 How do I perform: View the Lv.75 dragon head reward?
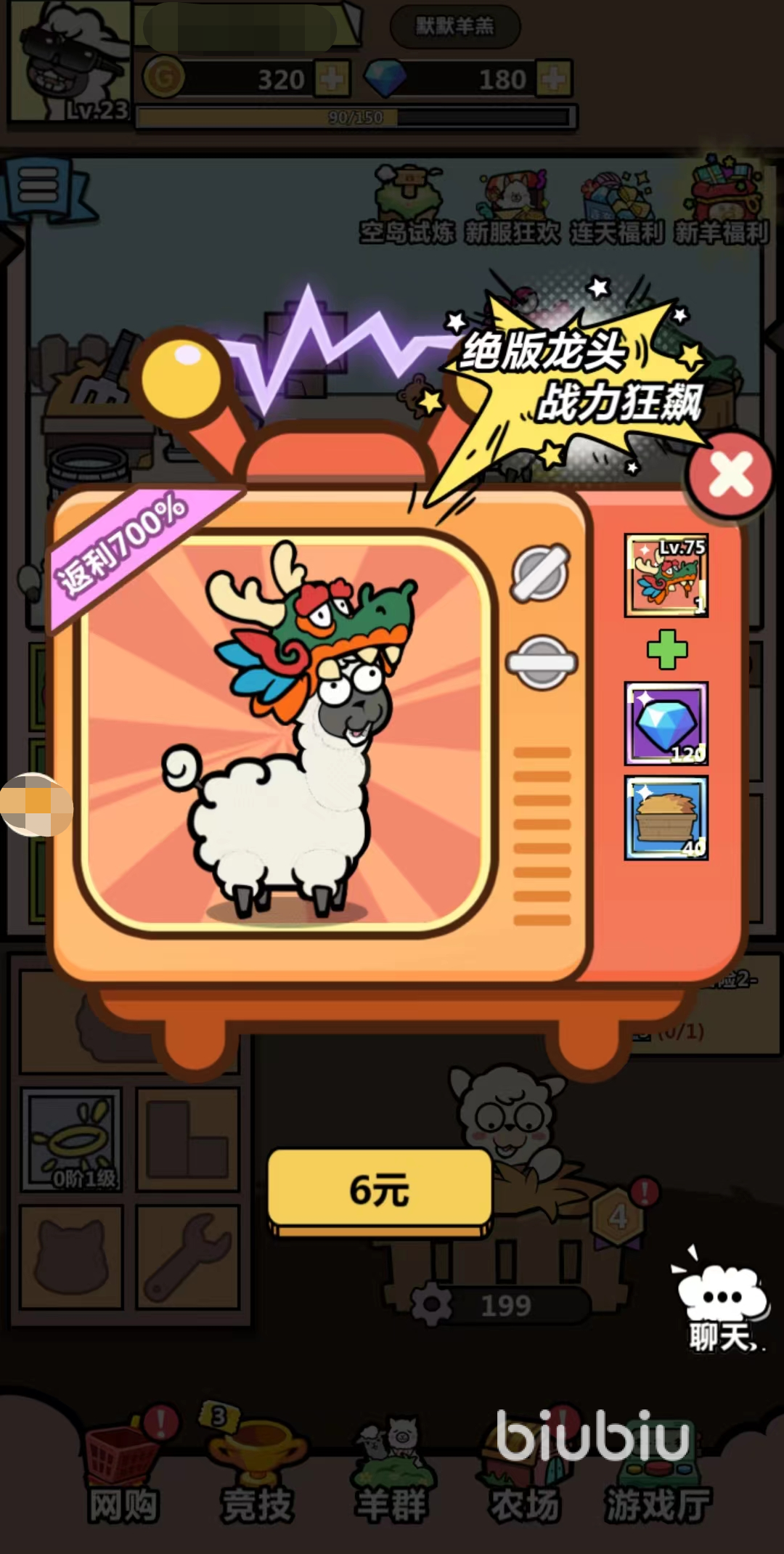pos(666,577)
